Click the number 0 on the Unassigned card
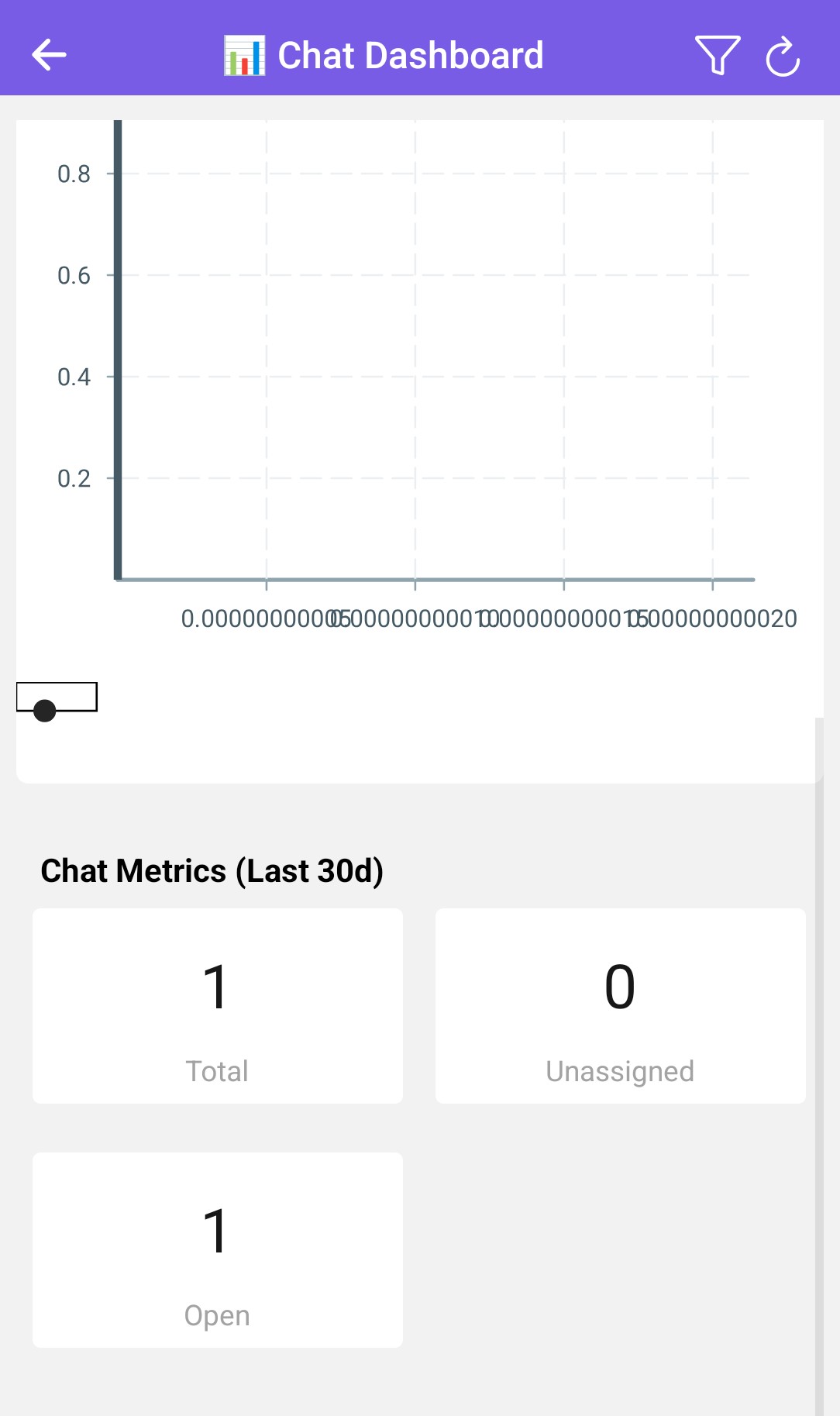The image size is (840, 1416). click(x=620, y=984)
